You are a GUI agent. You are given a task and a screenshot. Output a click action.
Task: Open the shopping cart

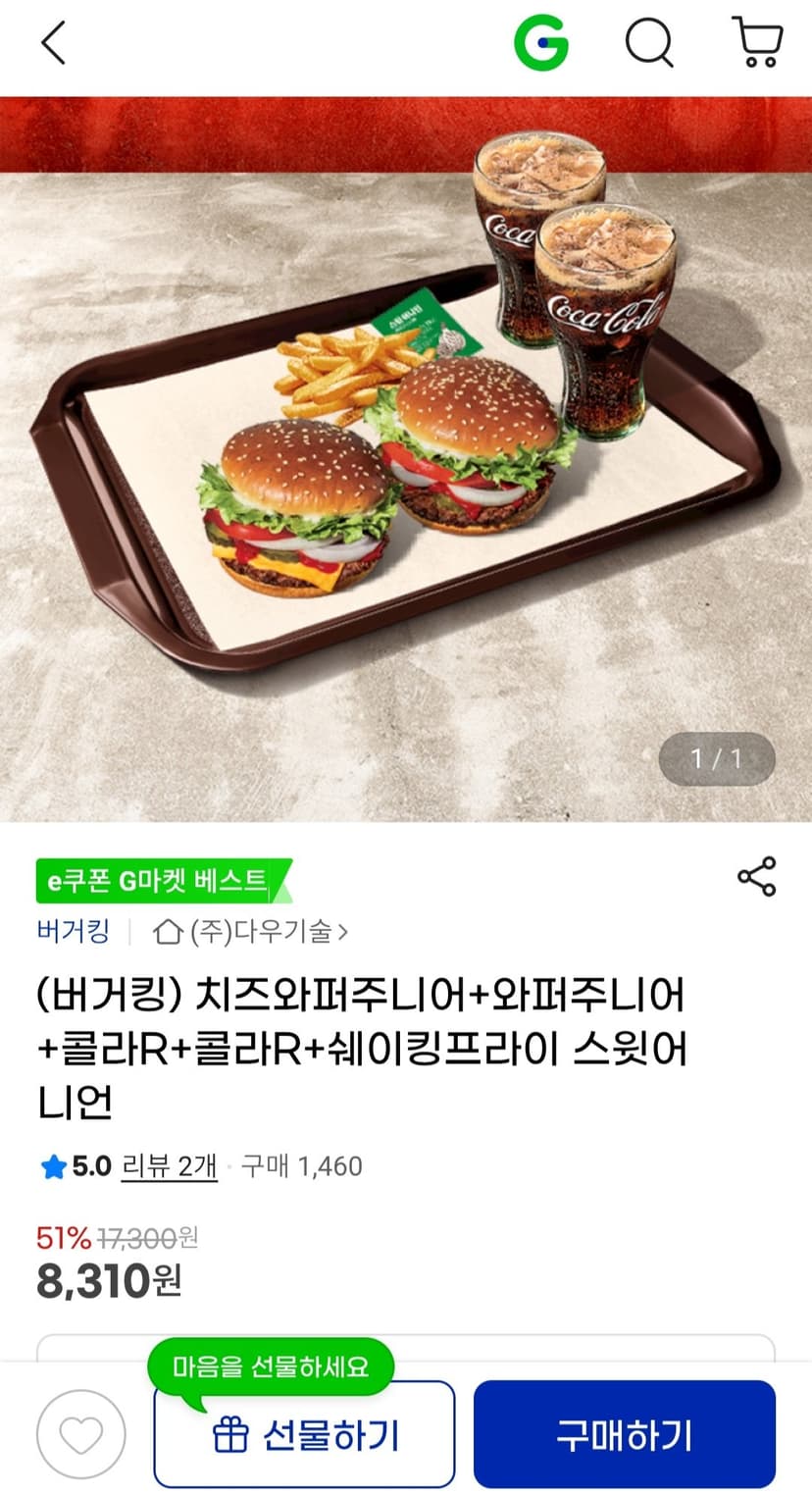[757, 43]
